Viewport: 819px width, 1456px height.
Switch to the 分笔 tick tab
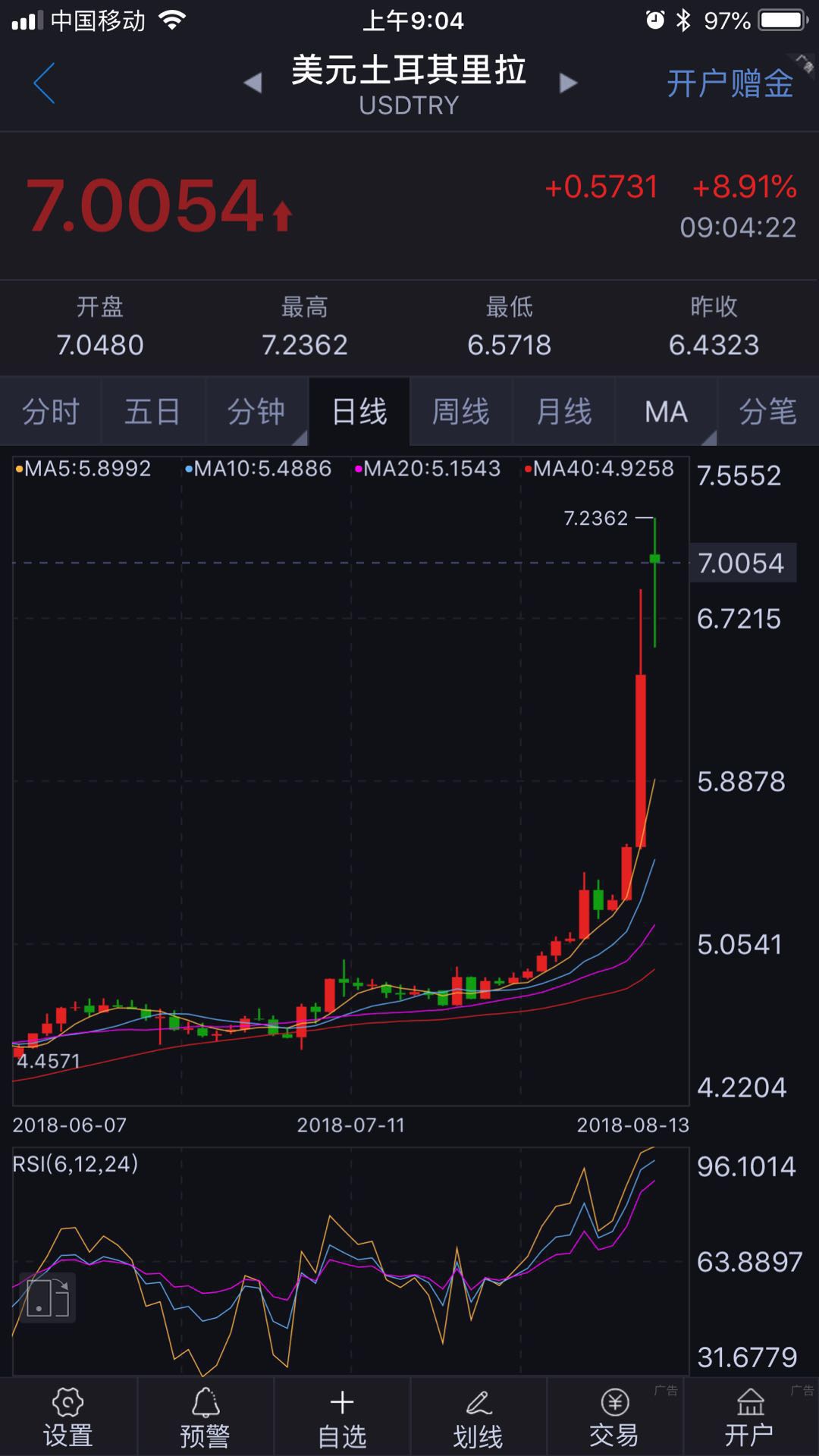pos(767,412)
